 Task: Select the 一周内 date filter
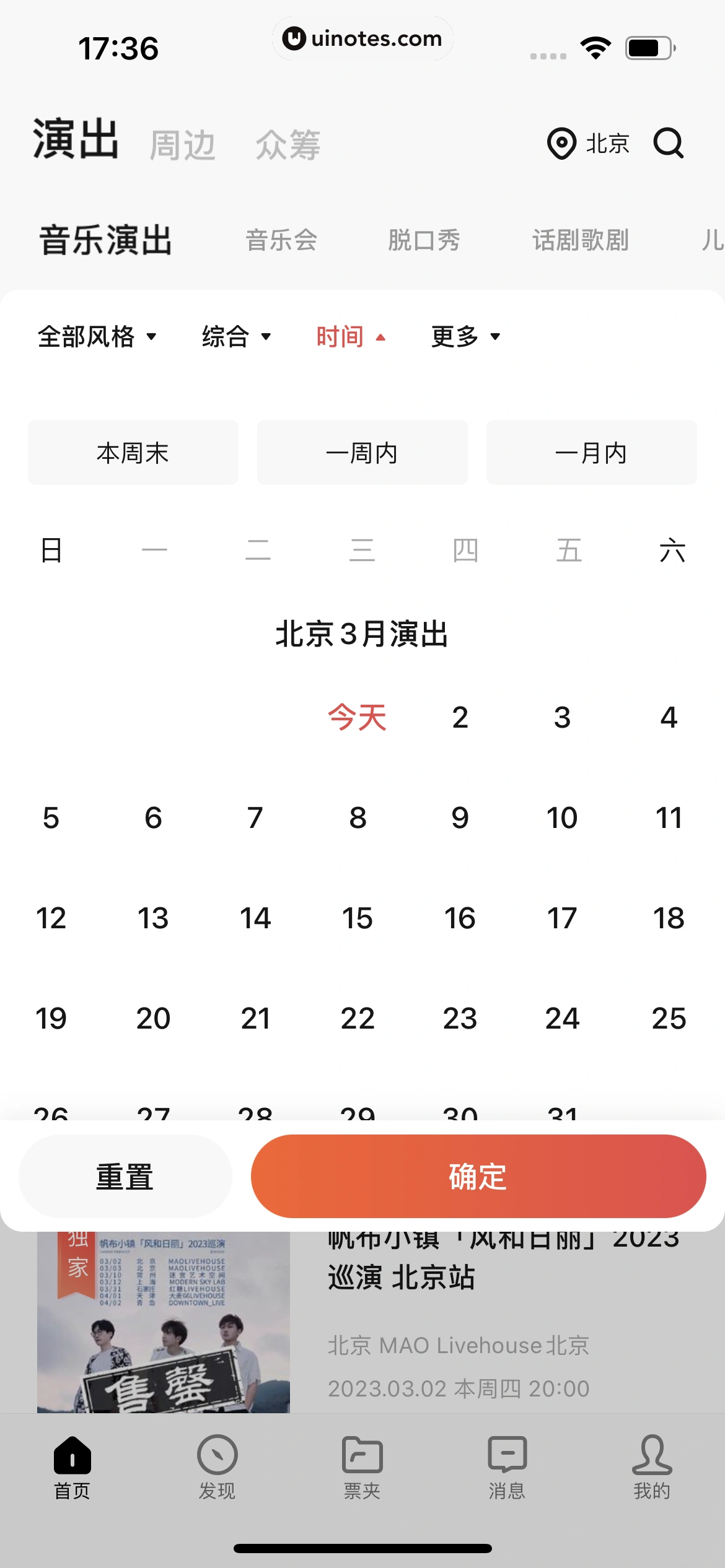point(362,452)
